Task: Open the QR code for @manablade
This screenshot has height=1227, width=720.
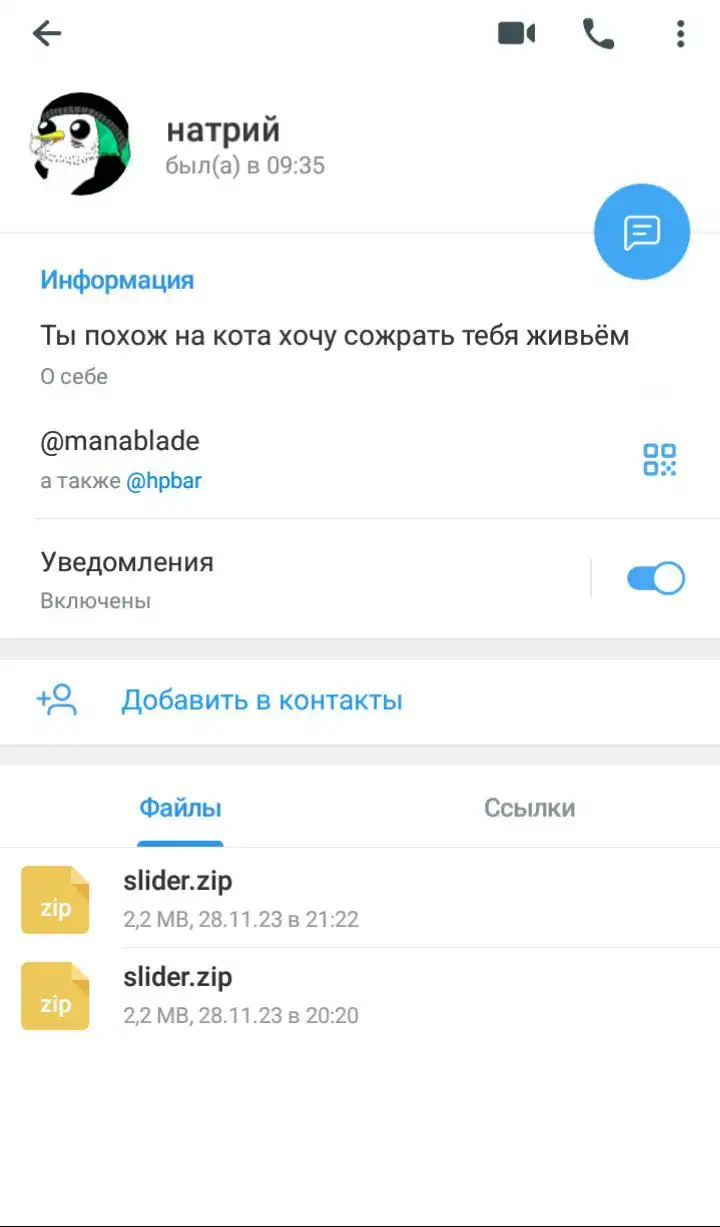Action: pyautogui.click(x=659, y=460)
